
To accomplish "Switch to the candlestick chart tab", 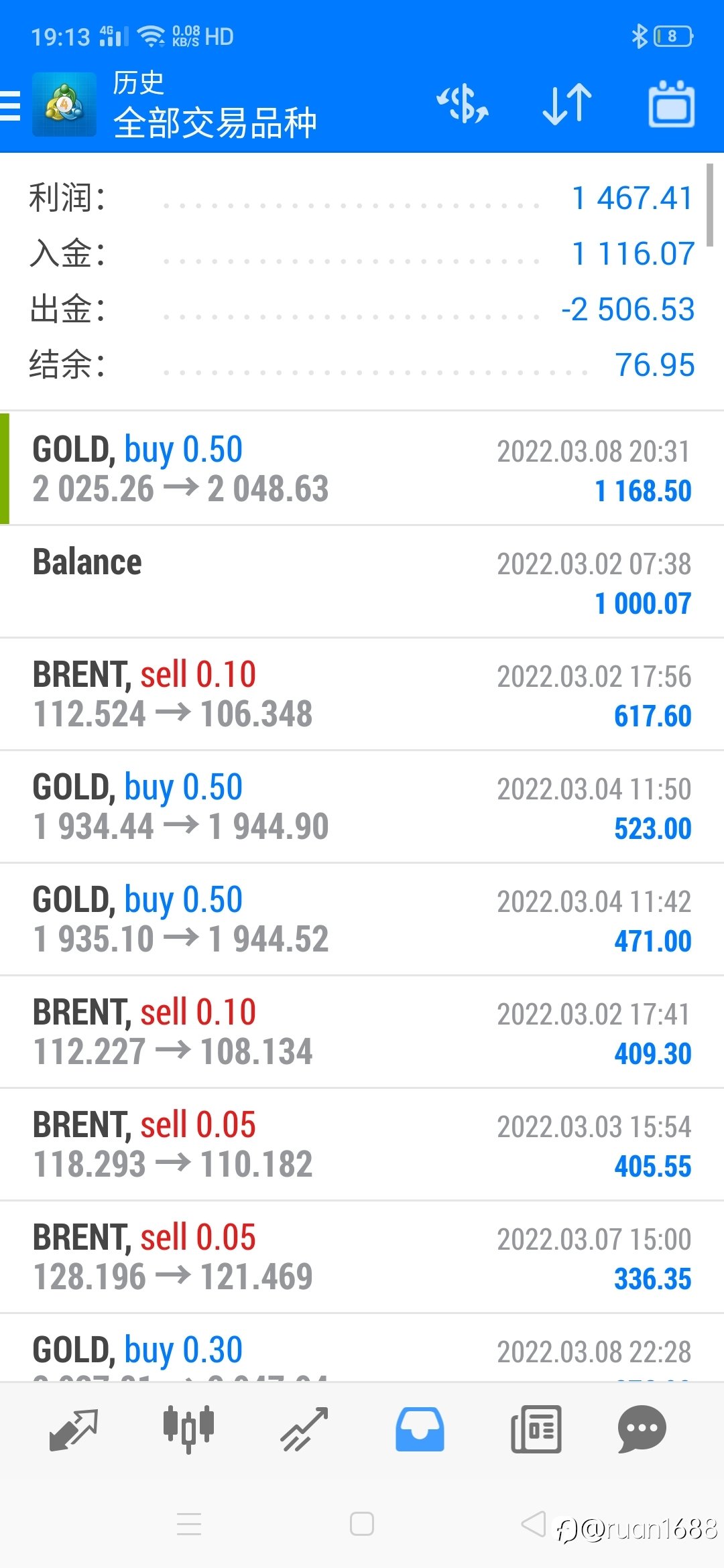I will pyautogui.click(x=188, y=1429).
